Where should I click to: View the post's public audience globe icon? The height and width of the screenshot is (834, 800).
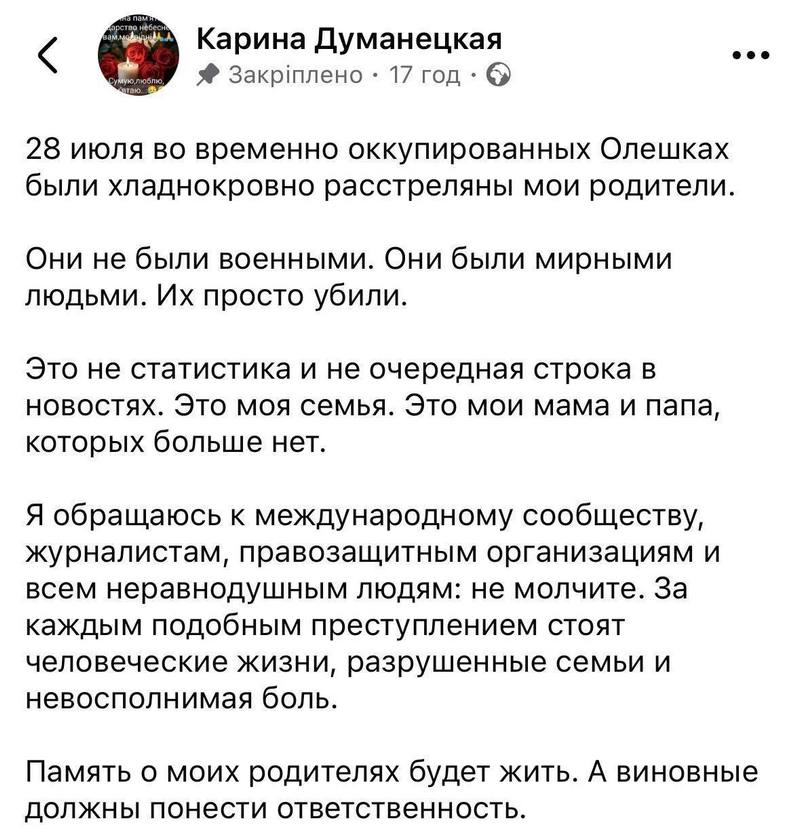[x=498, y=76]
